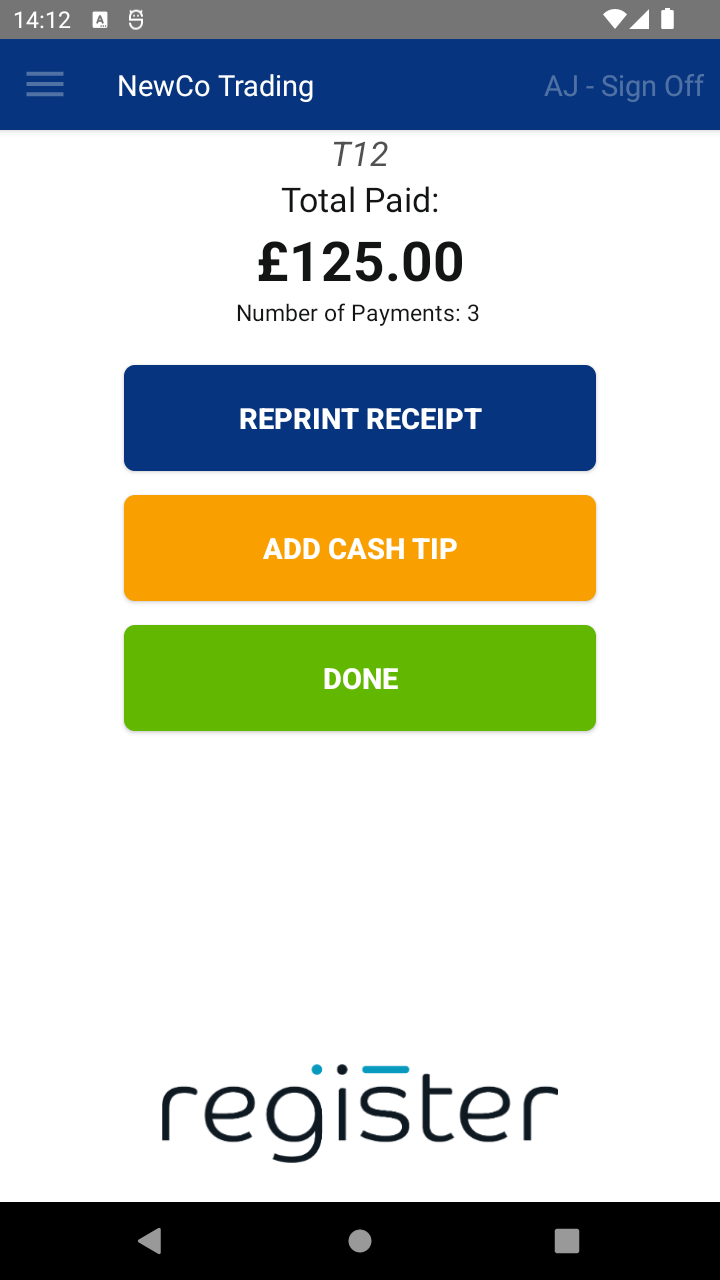Go back with the system back button
The image size is (720, 1280).
pyautogui.click(x=150, y=1241)
